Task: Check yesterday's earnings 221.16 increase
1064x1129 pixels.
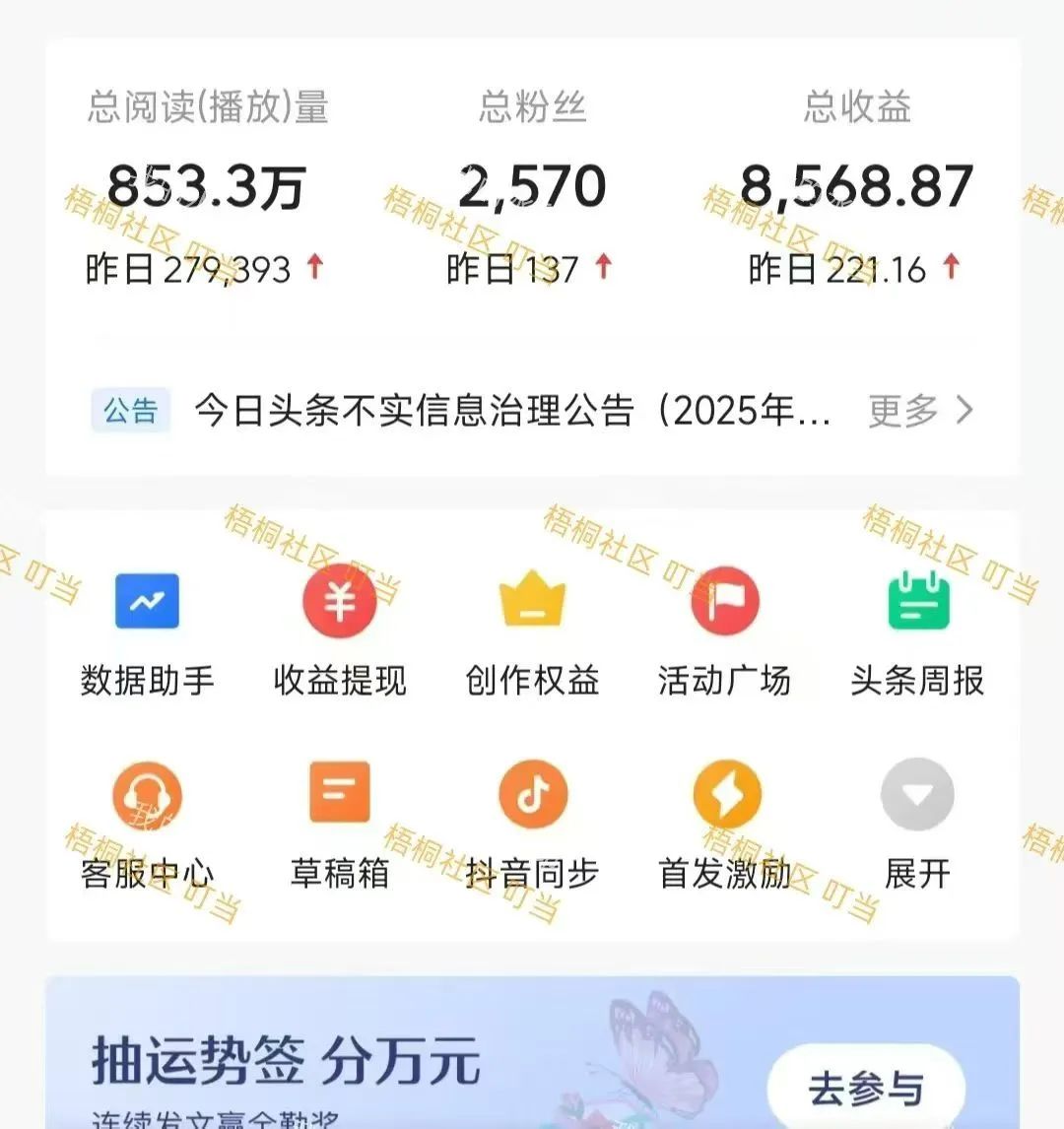Action: [842, 268]
